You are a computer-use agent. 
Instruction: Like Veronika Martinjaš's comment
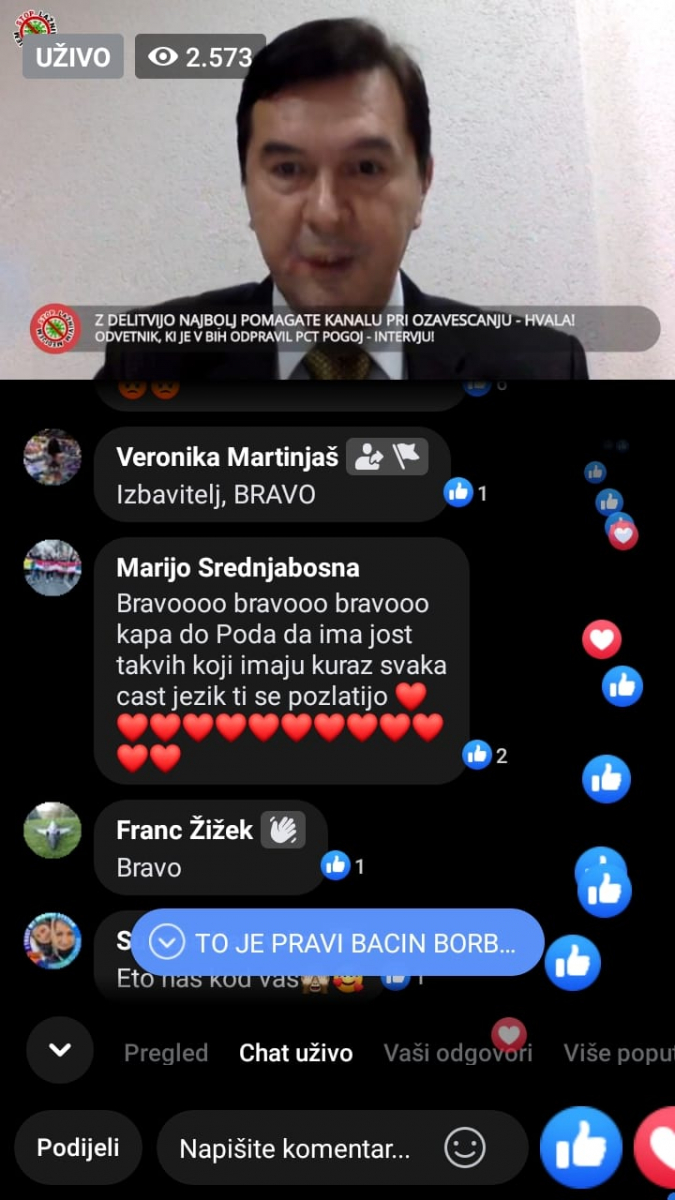458,492
